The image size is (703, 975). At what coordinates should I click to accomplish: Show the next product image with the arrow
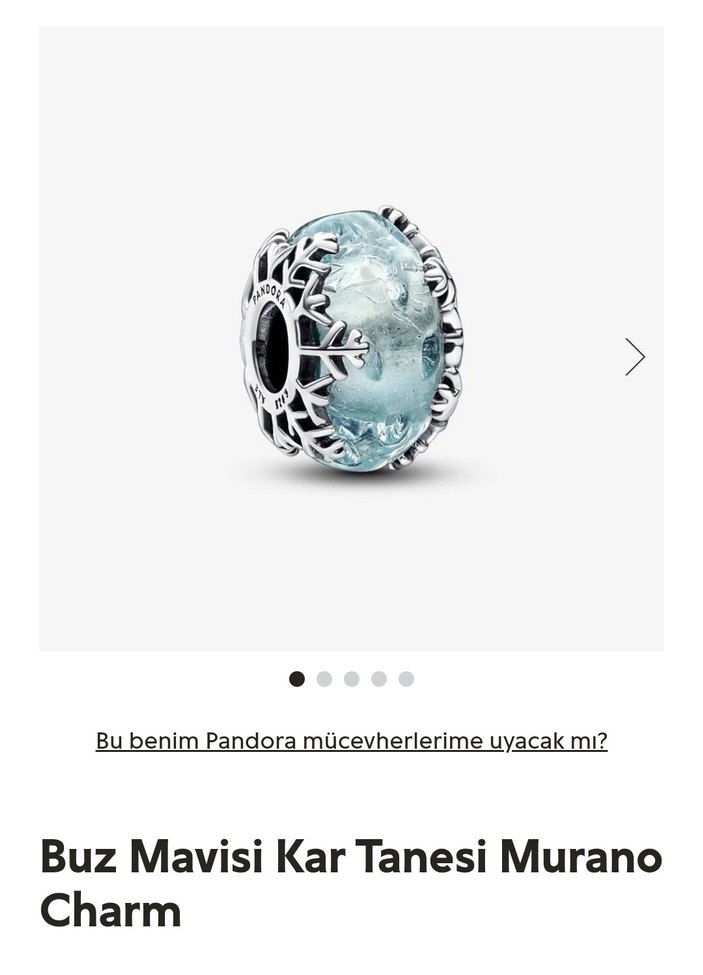tap(635, 356)
